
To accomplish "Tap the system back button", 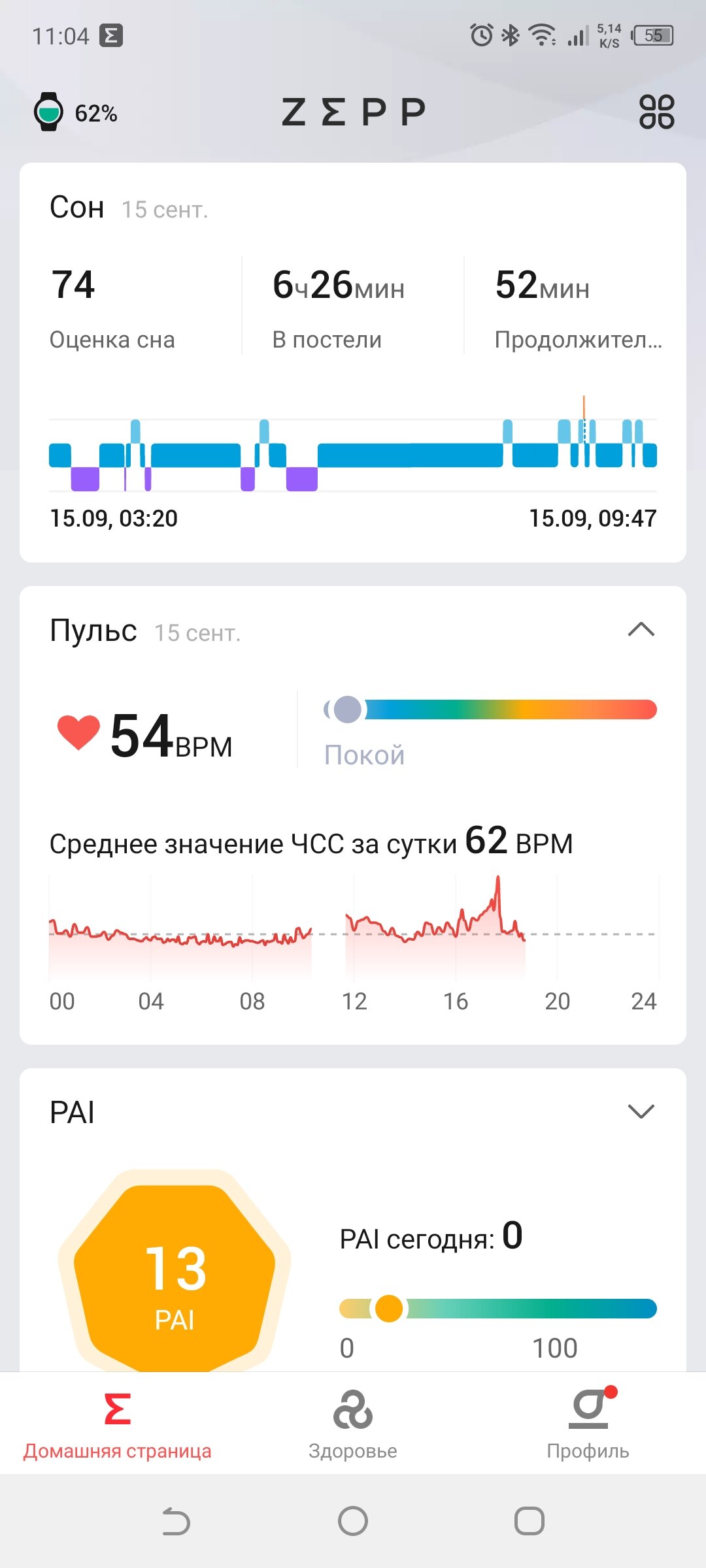I will coord(176,1521).
